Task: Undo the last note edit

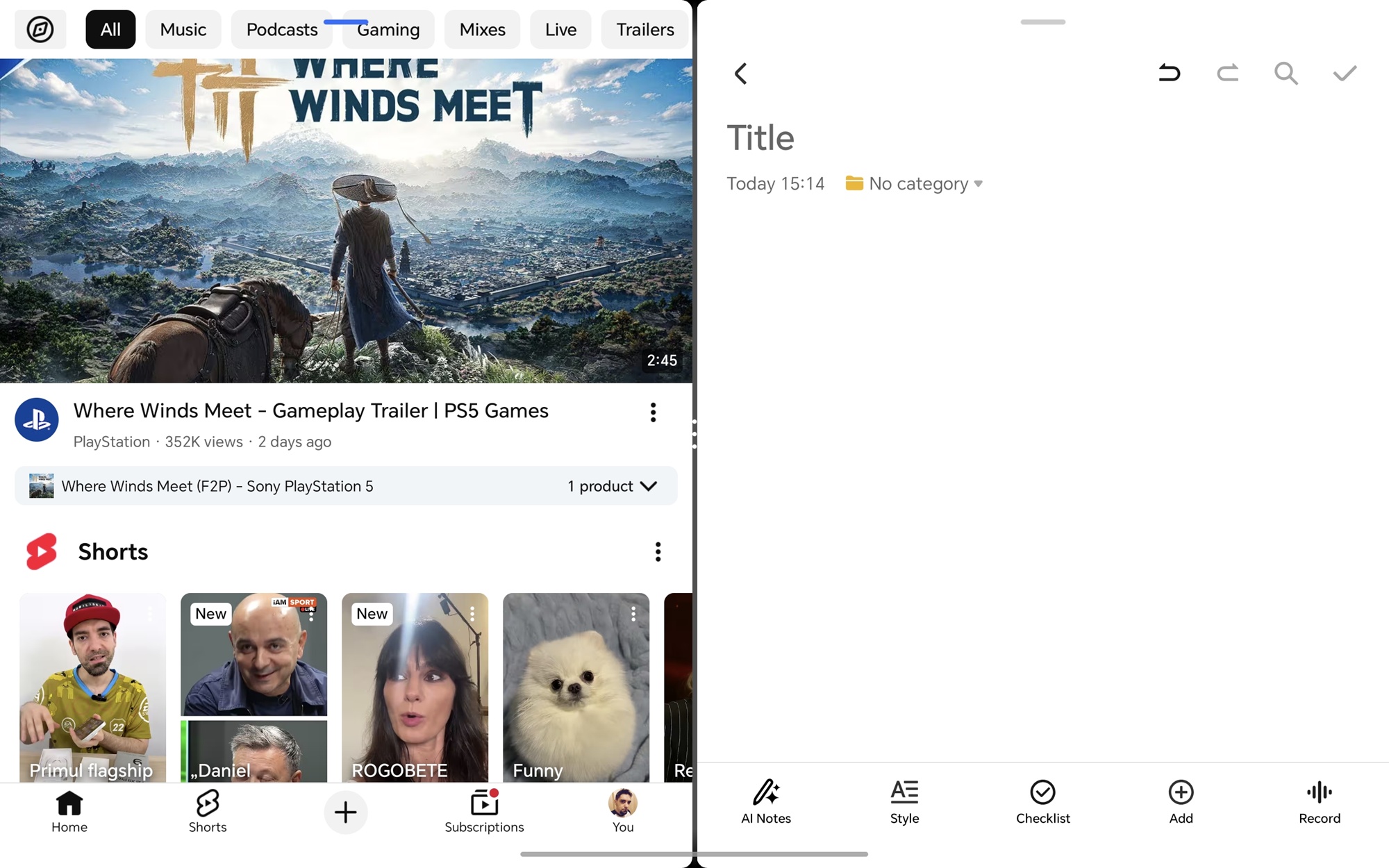Action: tap(1170, 73)
